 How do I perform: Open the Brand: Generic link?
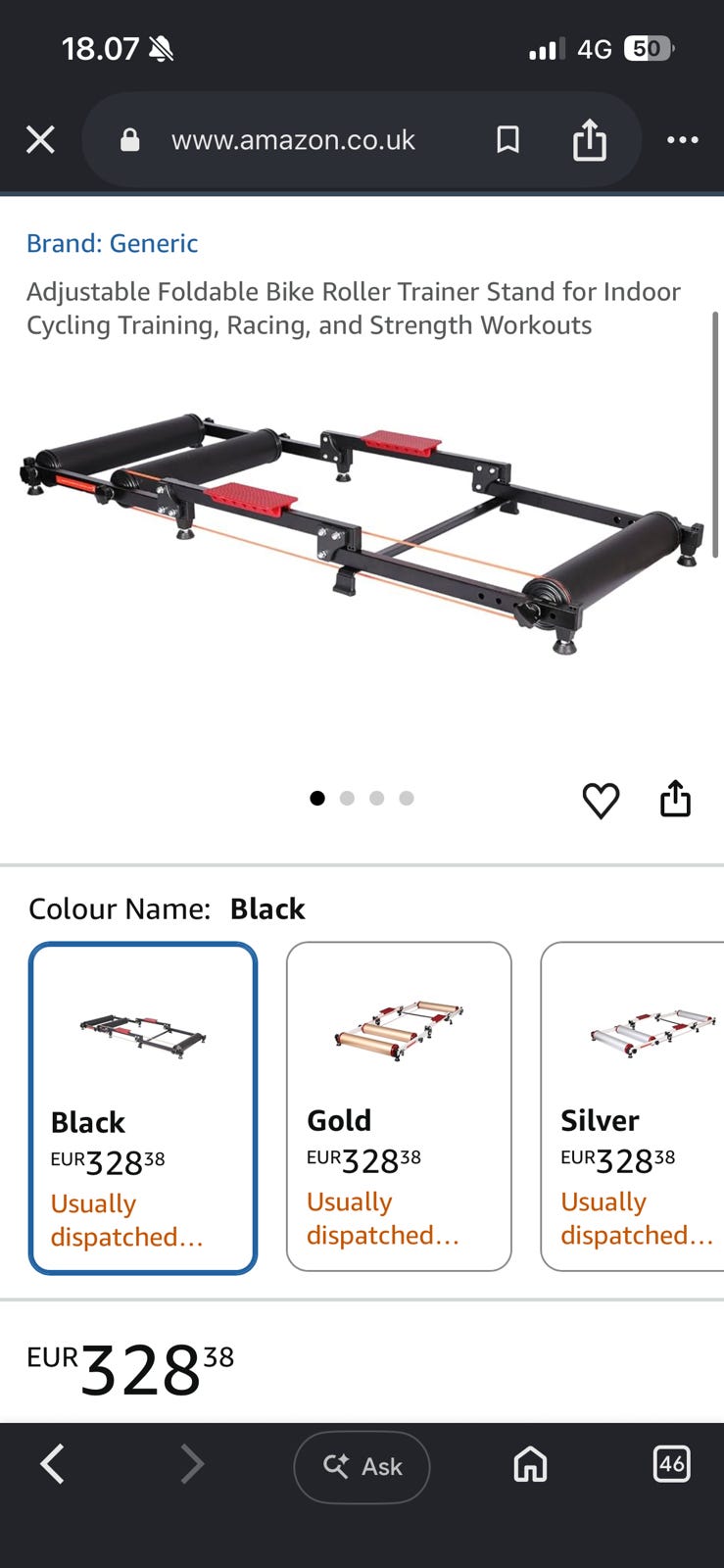coord(112,243)
